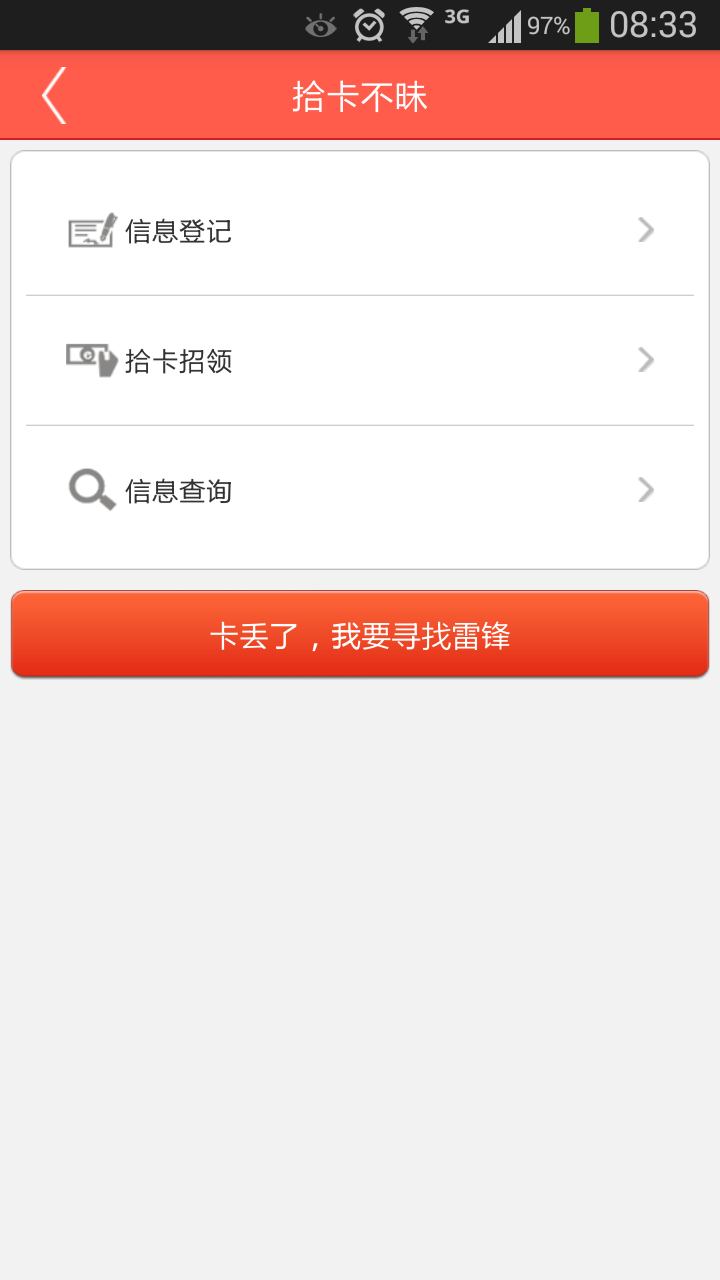Open 拾卡招领 row
Screen dimensions: 720x1280
[360, 360]
